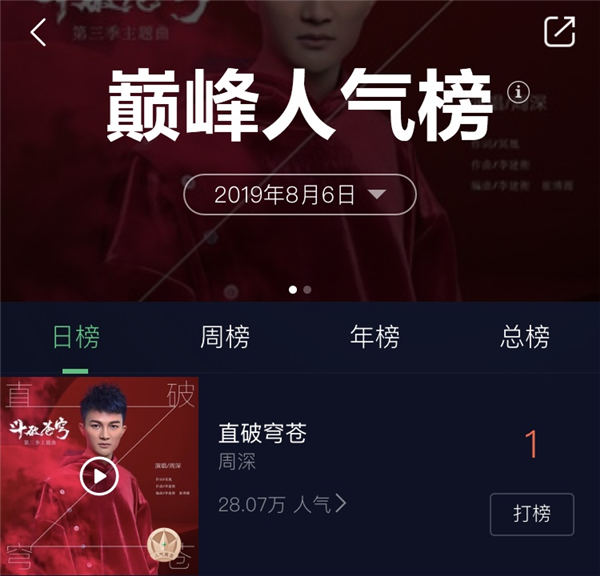
Task: Go back using the top-left arrow
Action: tap(38, 32)
